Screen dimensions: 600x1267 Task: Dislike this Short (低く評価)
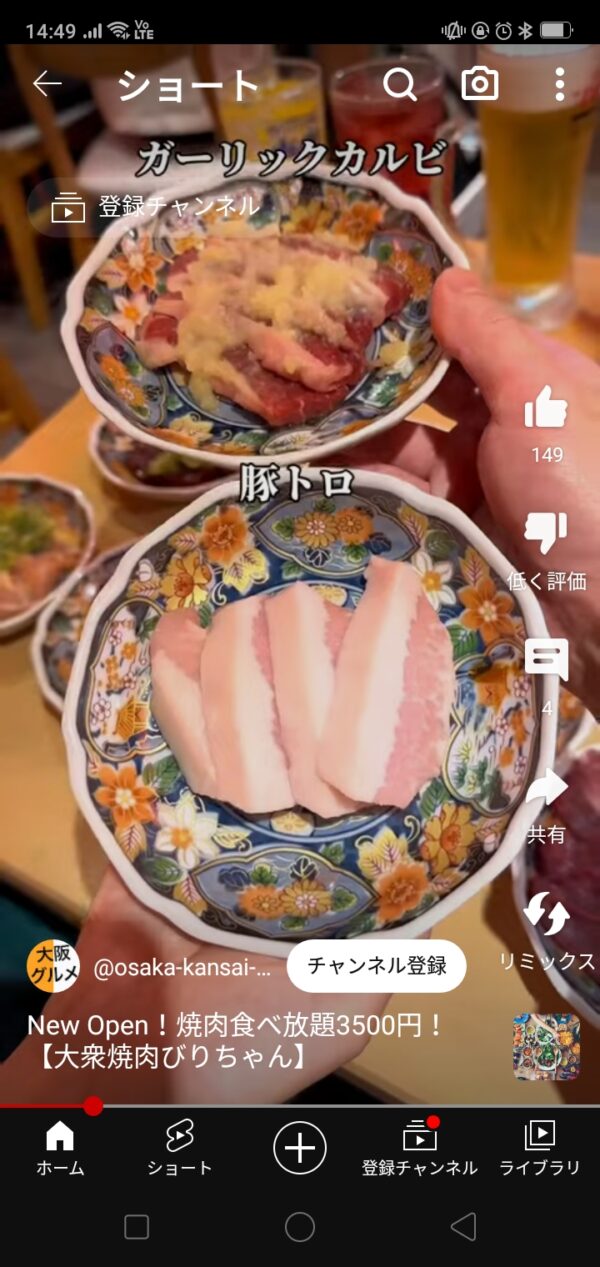tap(546, 535)
